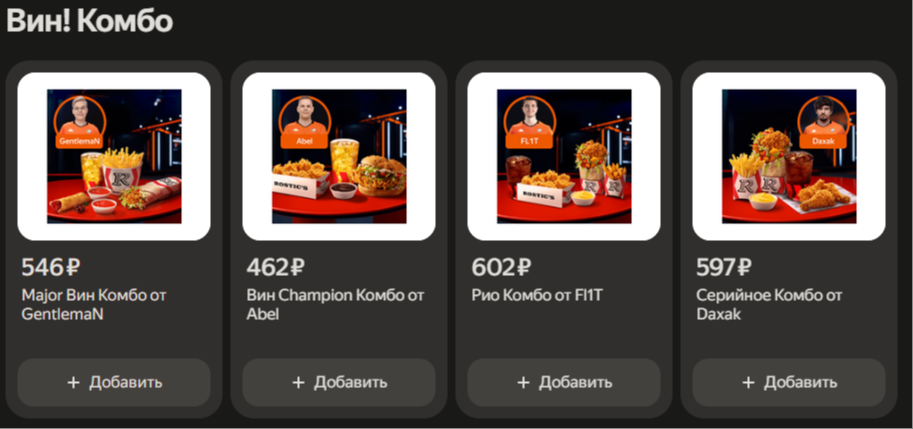View Серийное Комбо от Daxak details

(x=789, y=156)
